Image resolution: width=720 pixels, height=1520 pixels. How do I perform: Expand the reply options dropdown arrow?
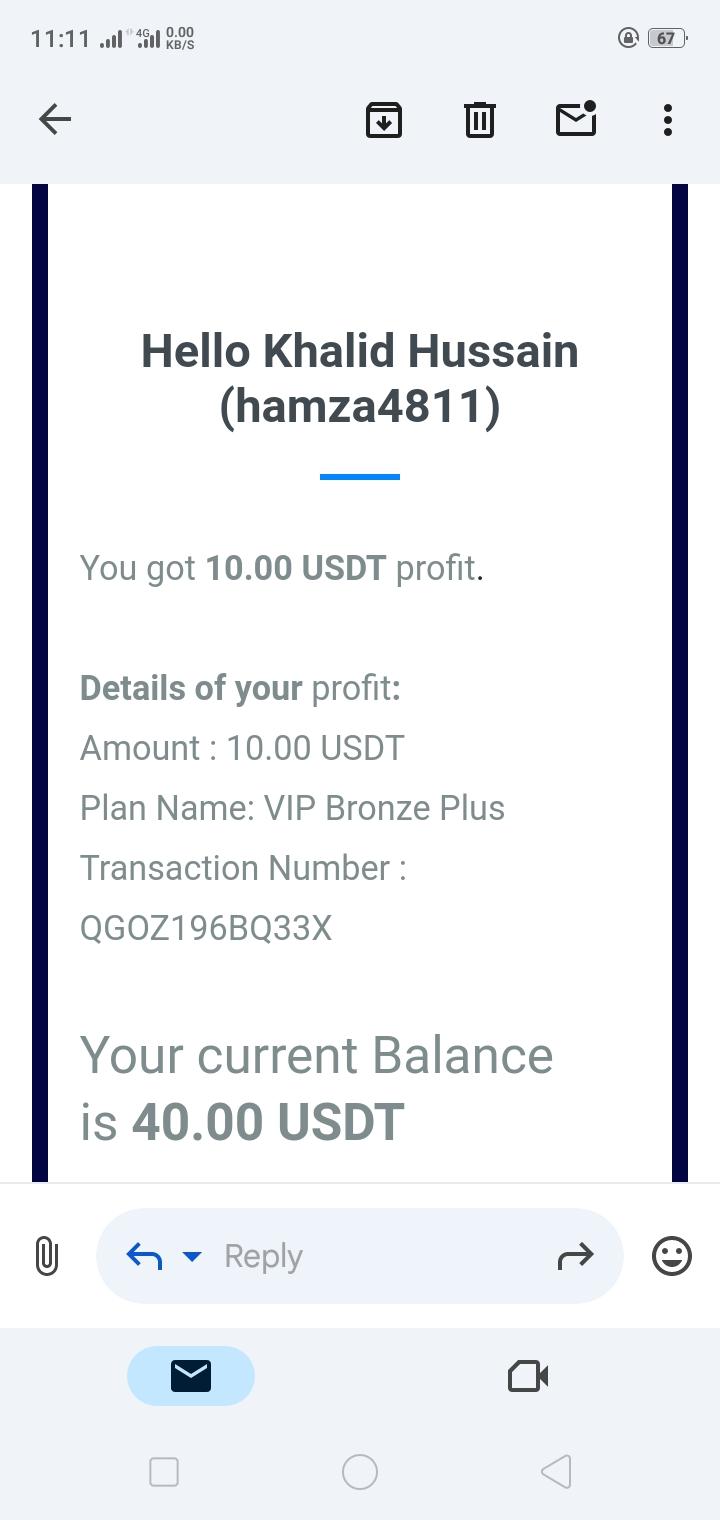point(192,1256)
